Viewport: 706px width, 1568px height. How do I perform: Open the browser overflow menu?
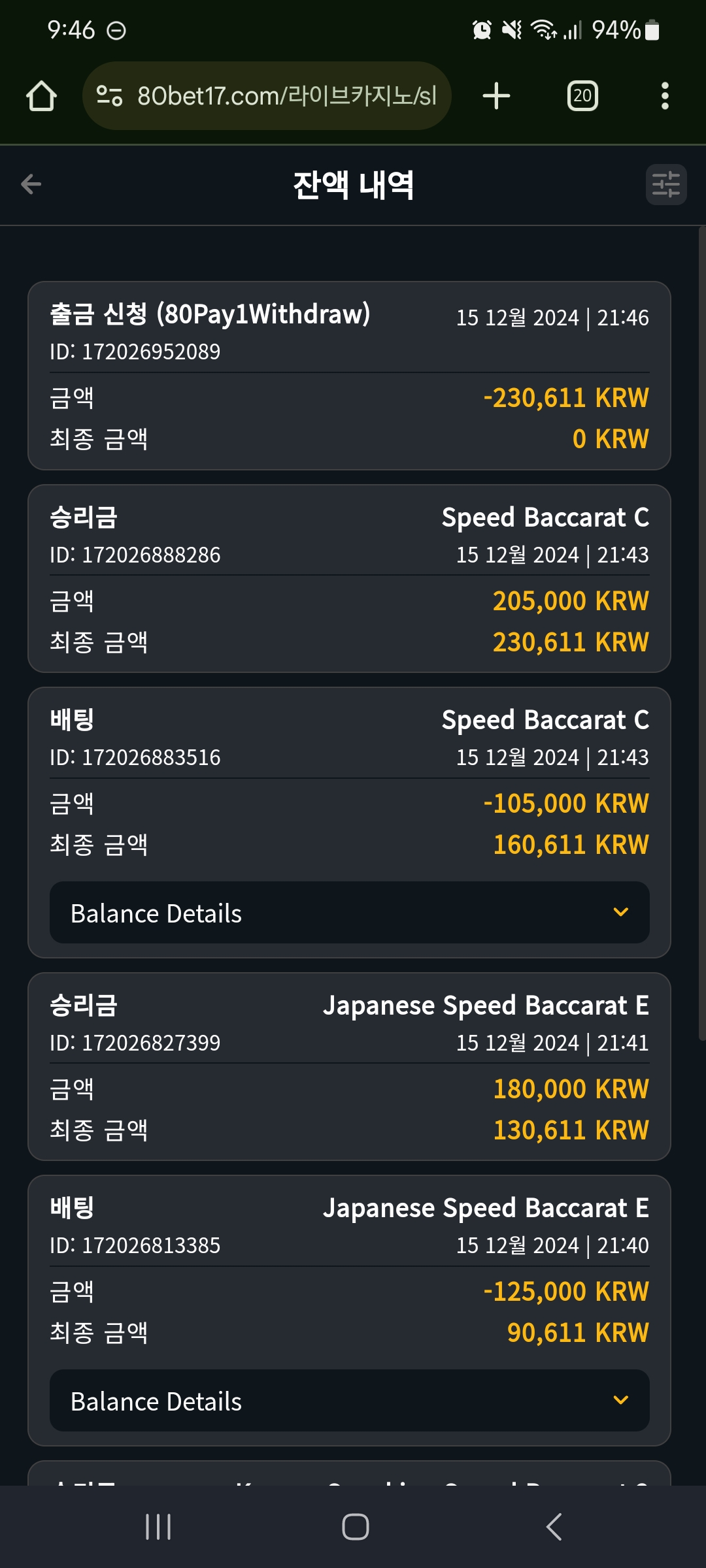[x=665, y=96]
